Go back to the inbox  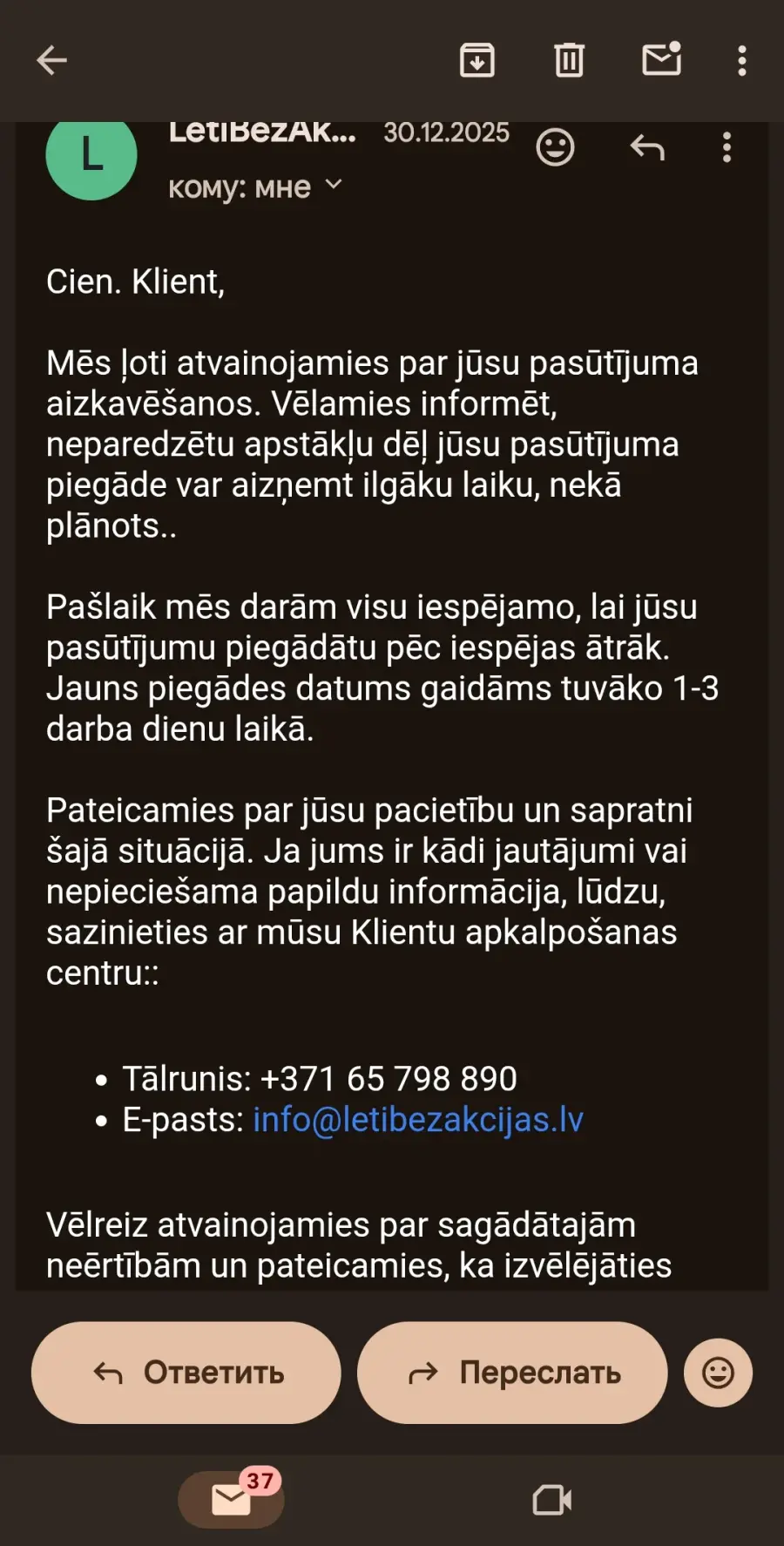pos(52,60)
